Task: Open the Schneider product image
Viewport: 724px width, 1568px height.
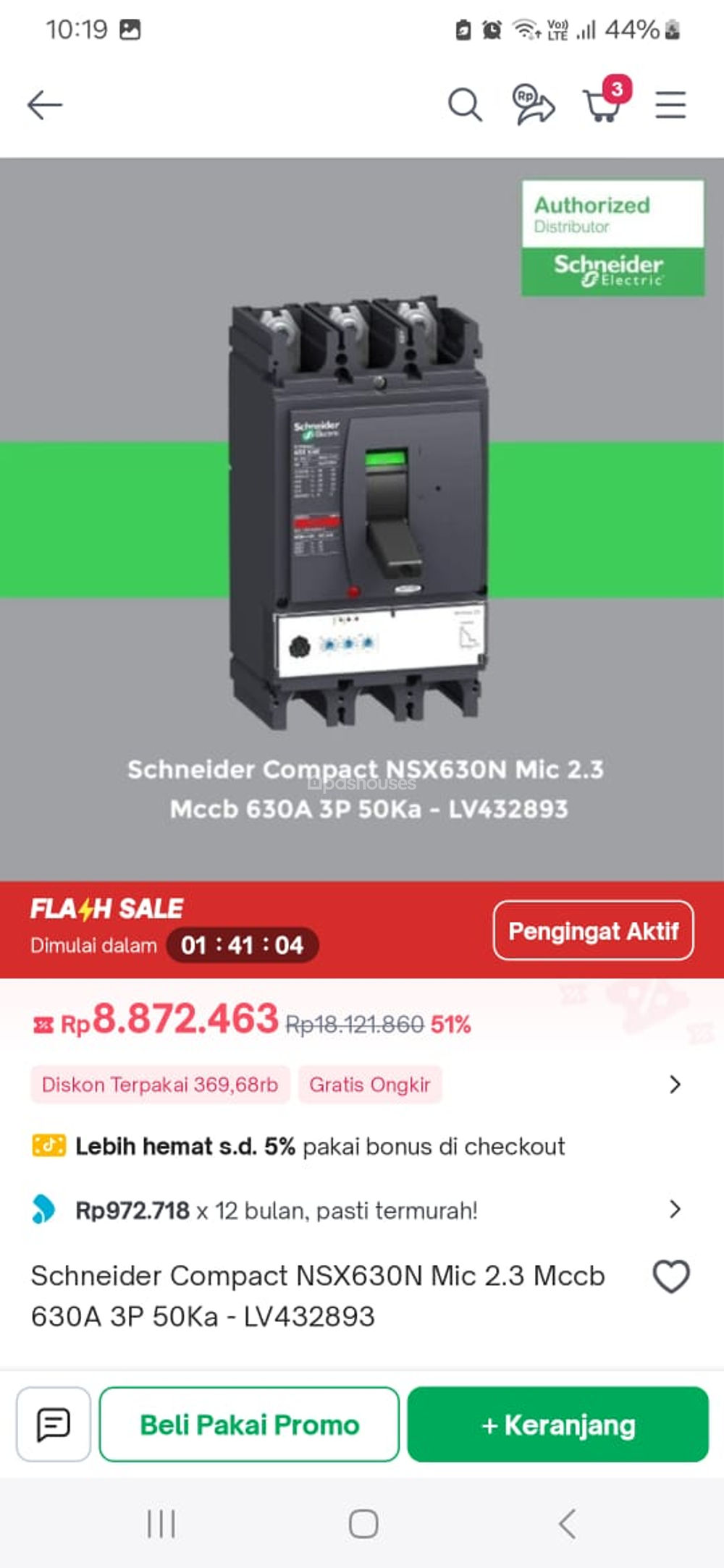Action: pos(358,514)
